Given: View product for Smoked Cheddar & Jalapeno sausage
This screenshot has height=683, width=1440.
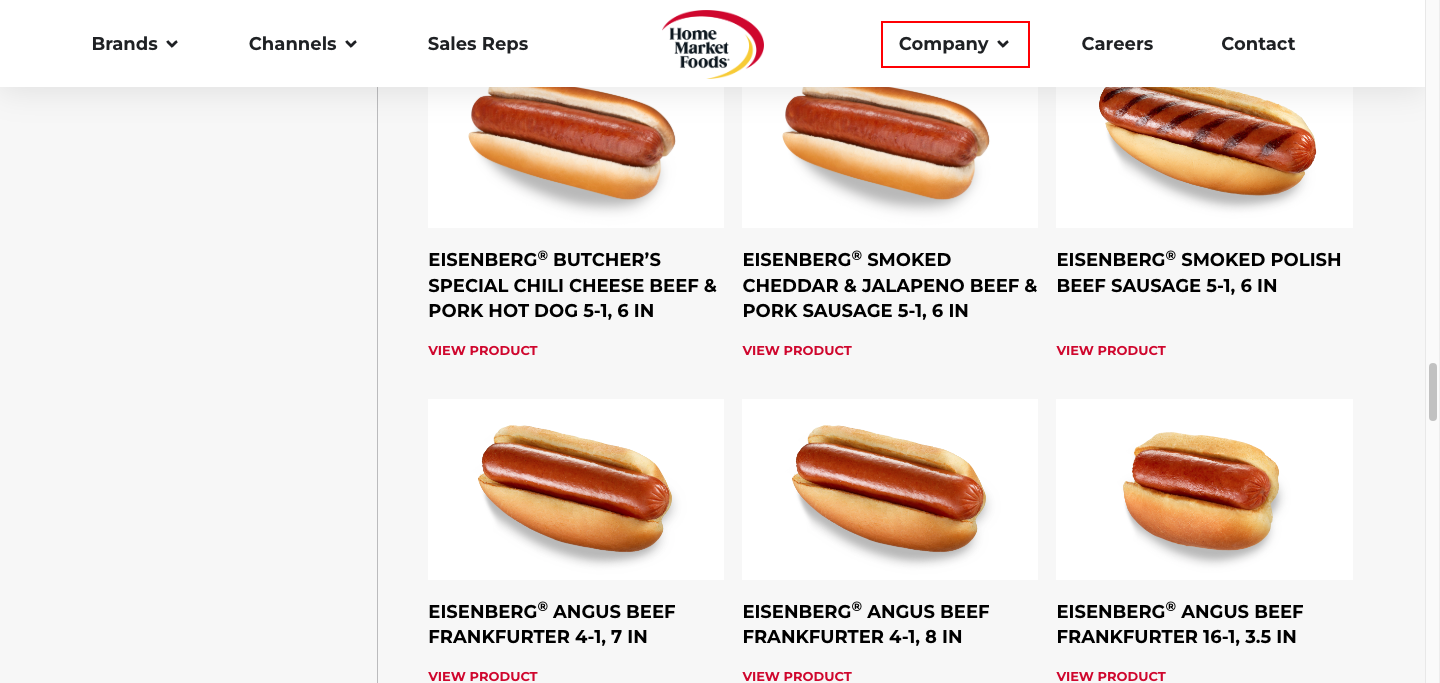Looking at the screenshot, I should click(797, 350).
